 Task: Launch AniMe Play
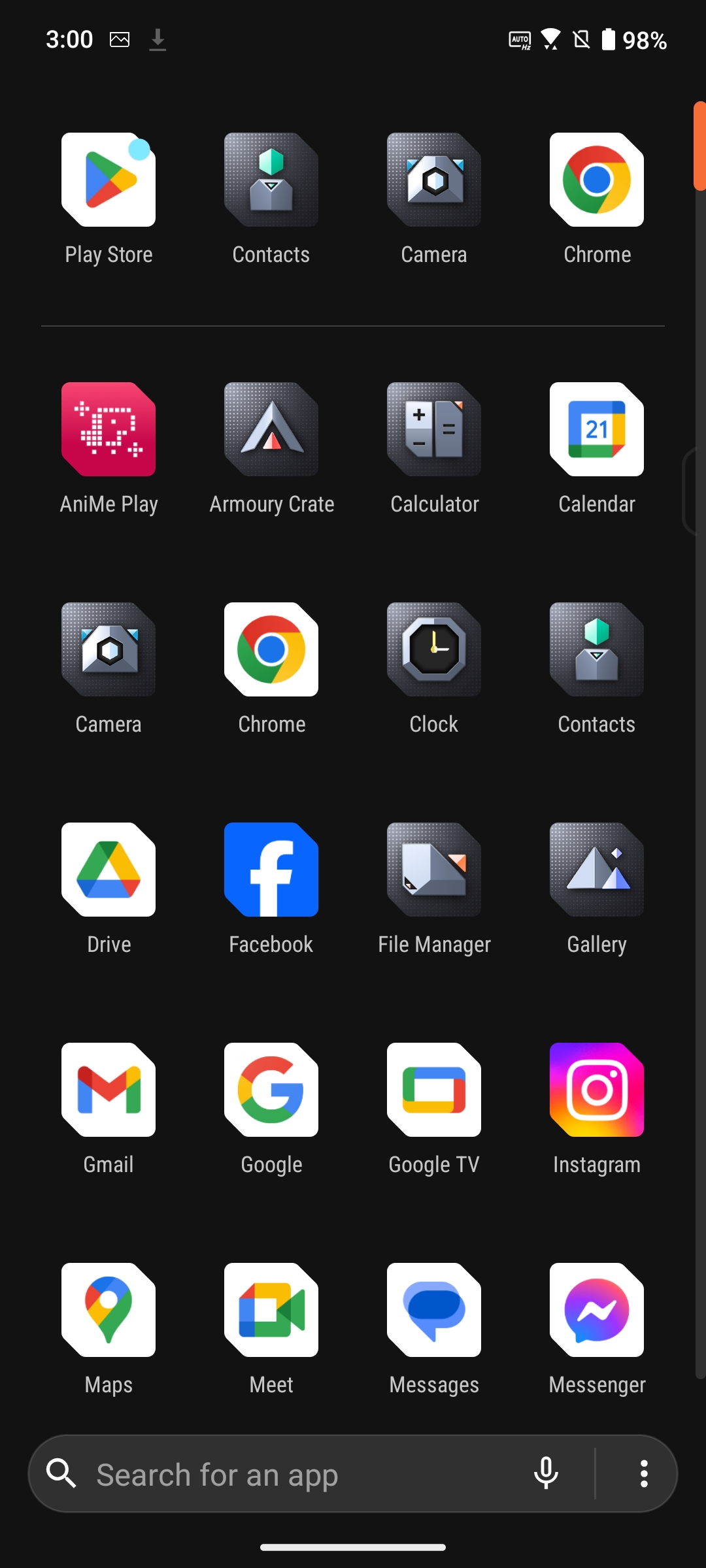click(109, 430)
